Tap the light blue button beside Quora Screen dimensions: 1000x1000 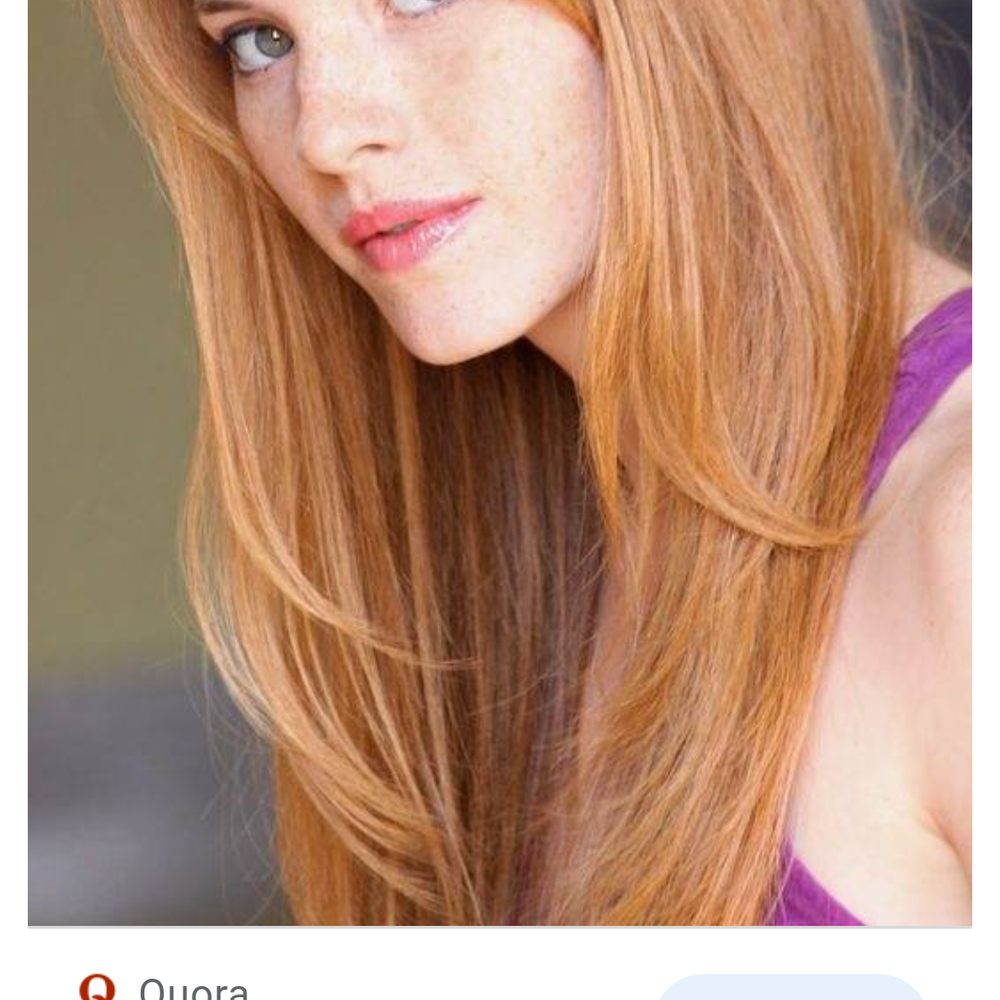(x=790, y=989)
